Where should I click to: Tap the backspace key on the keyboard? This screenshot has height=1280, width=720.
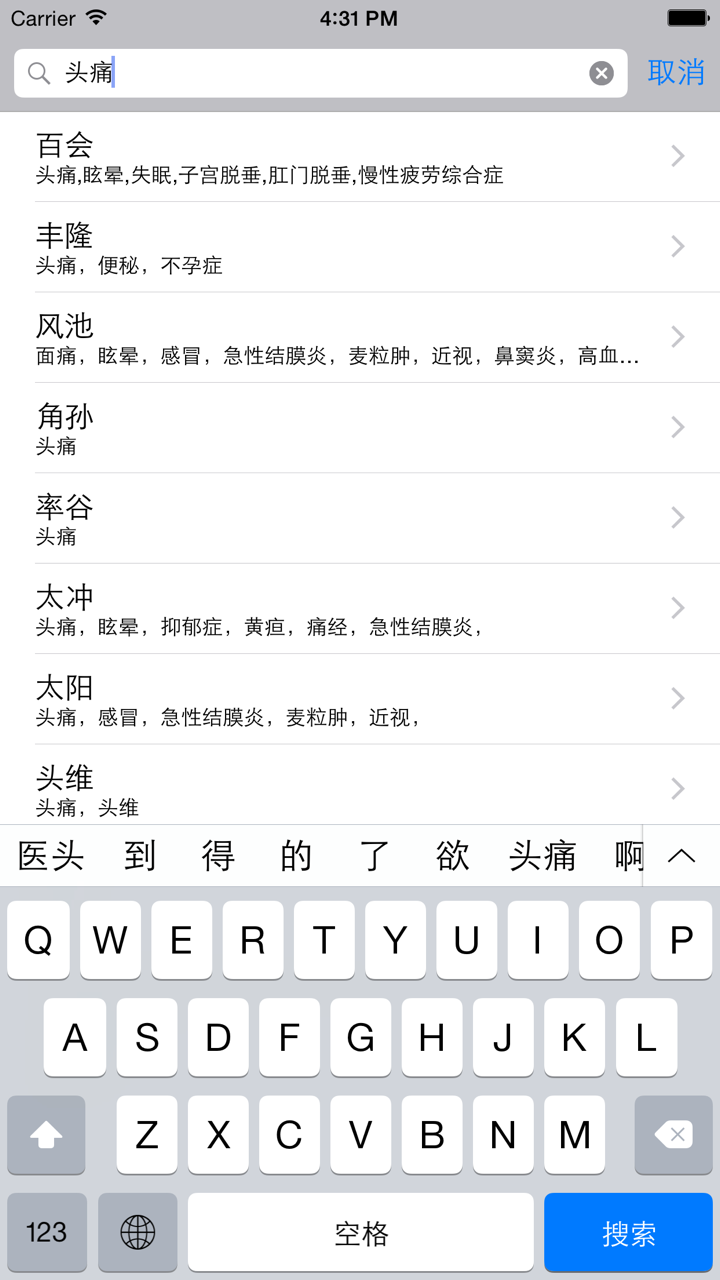673,1135
